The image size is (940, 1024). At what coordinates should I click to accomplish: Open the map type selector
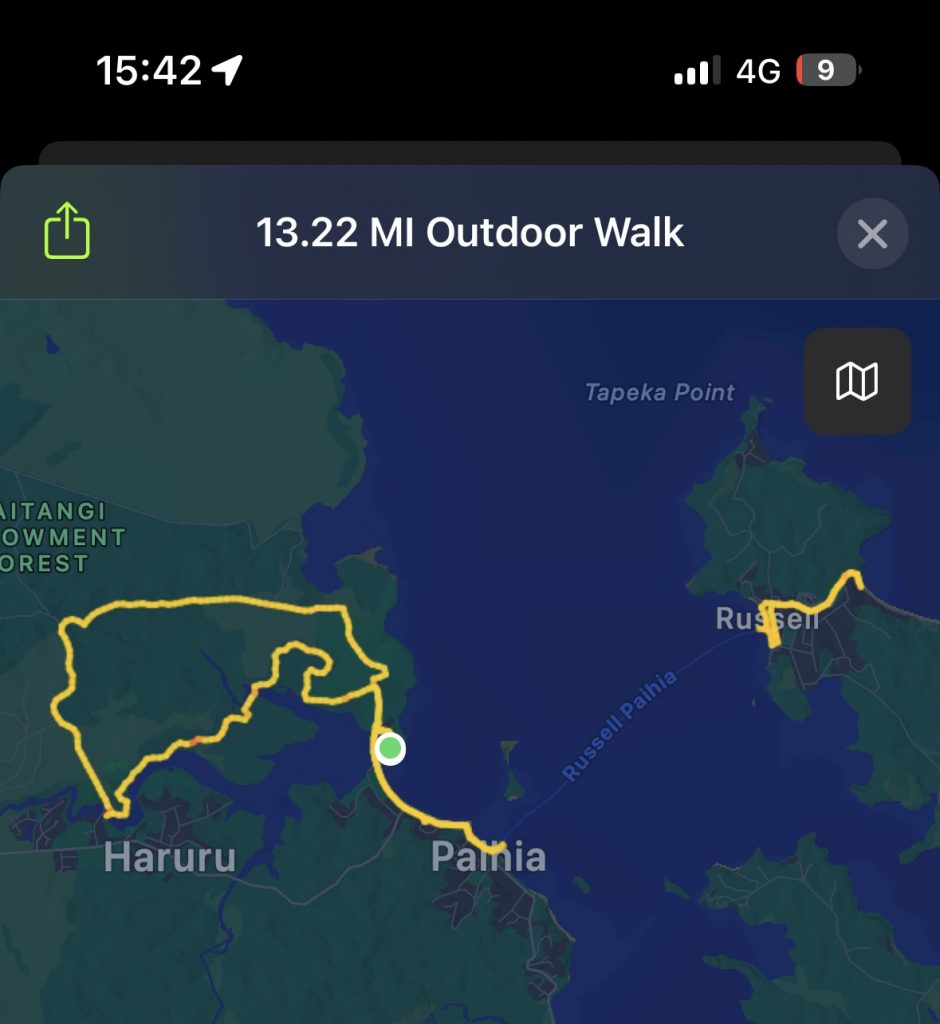857,381
